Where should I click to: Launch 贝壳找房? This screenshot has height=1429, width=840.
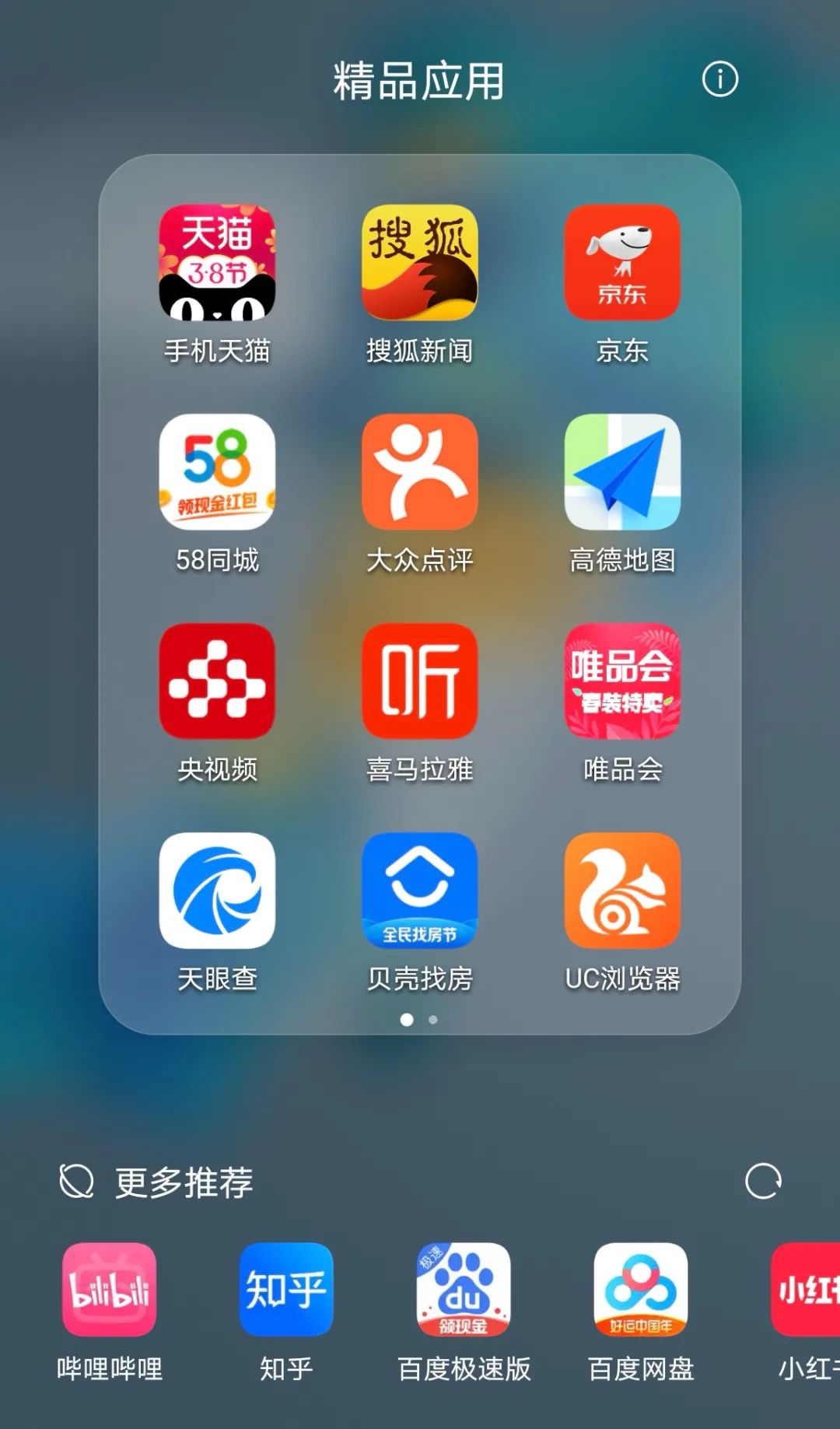(419, 891)
